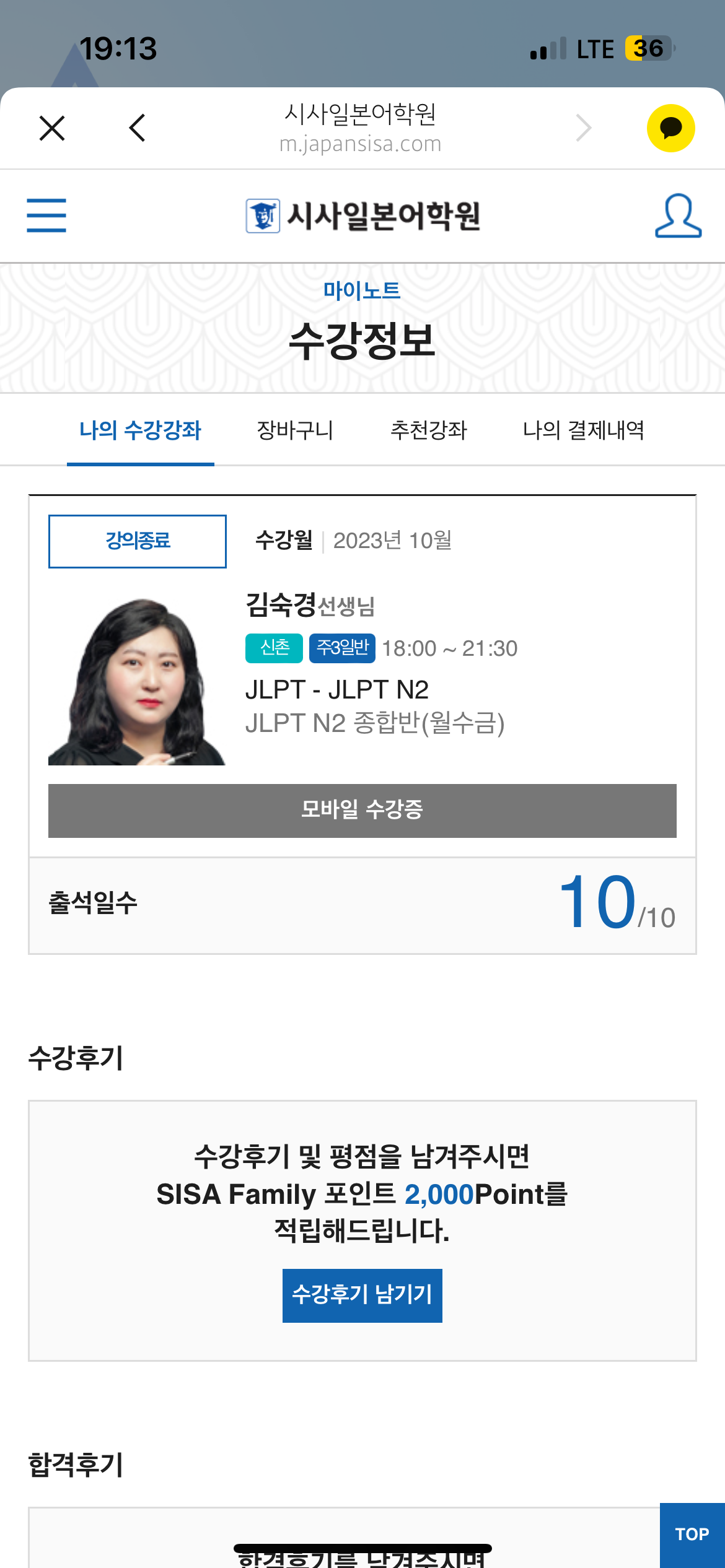Tap the TOP button to scroll up

pyautogui.click(x=692, y=1534)
